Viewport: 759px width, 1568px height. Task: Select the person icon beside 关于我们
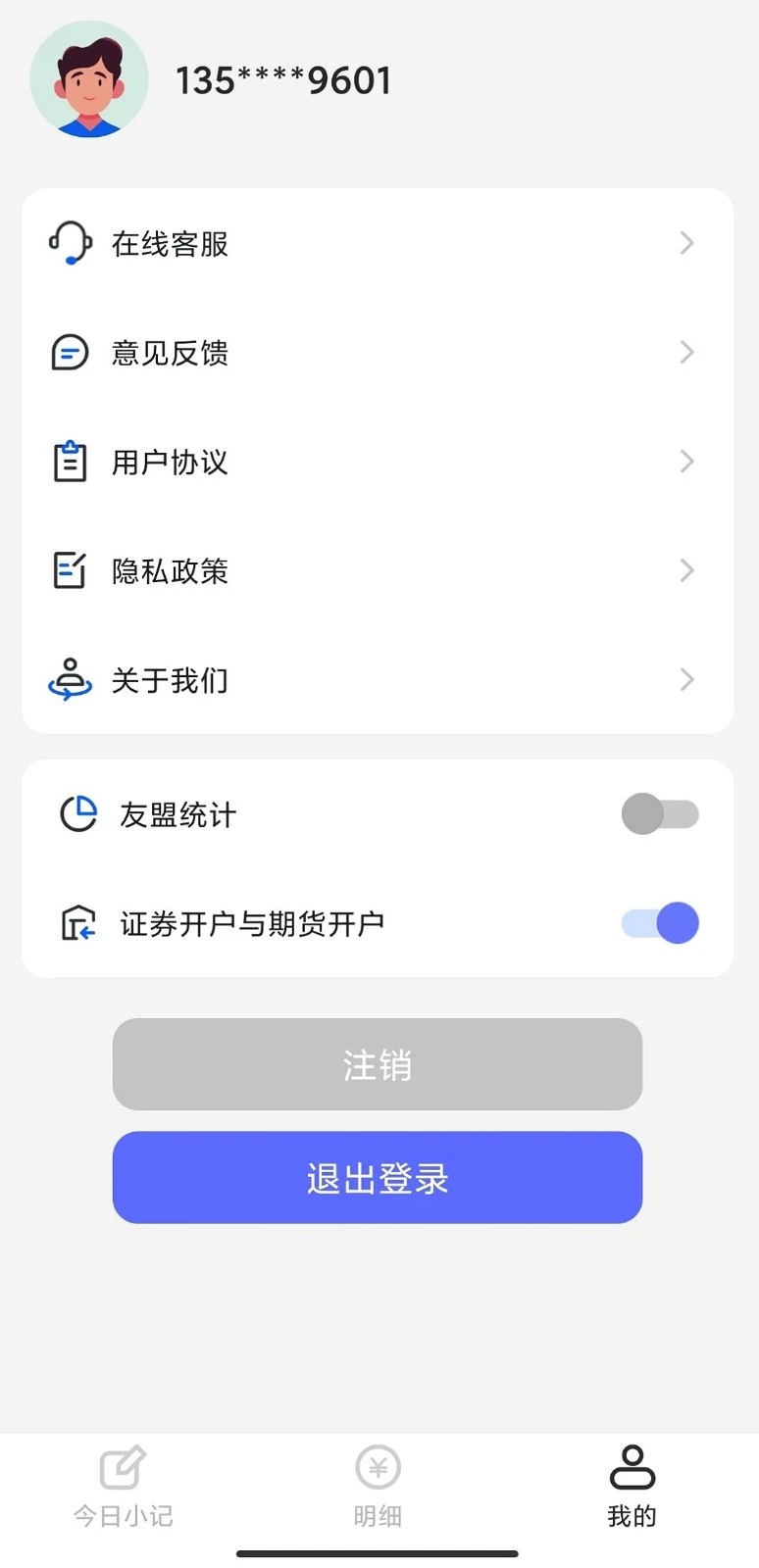click(69, 679)
